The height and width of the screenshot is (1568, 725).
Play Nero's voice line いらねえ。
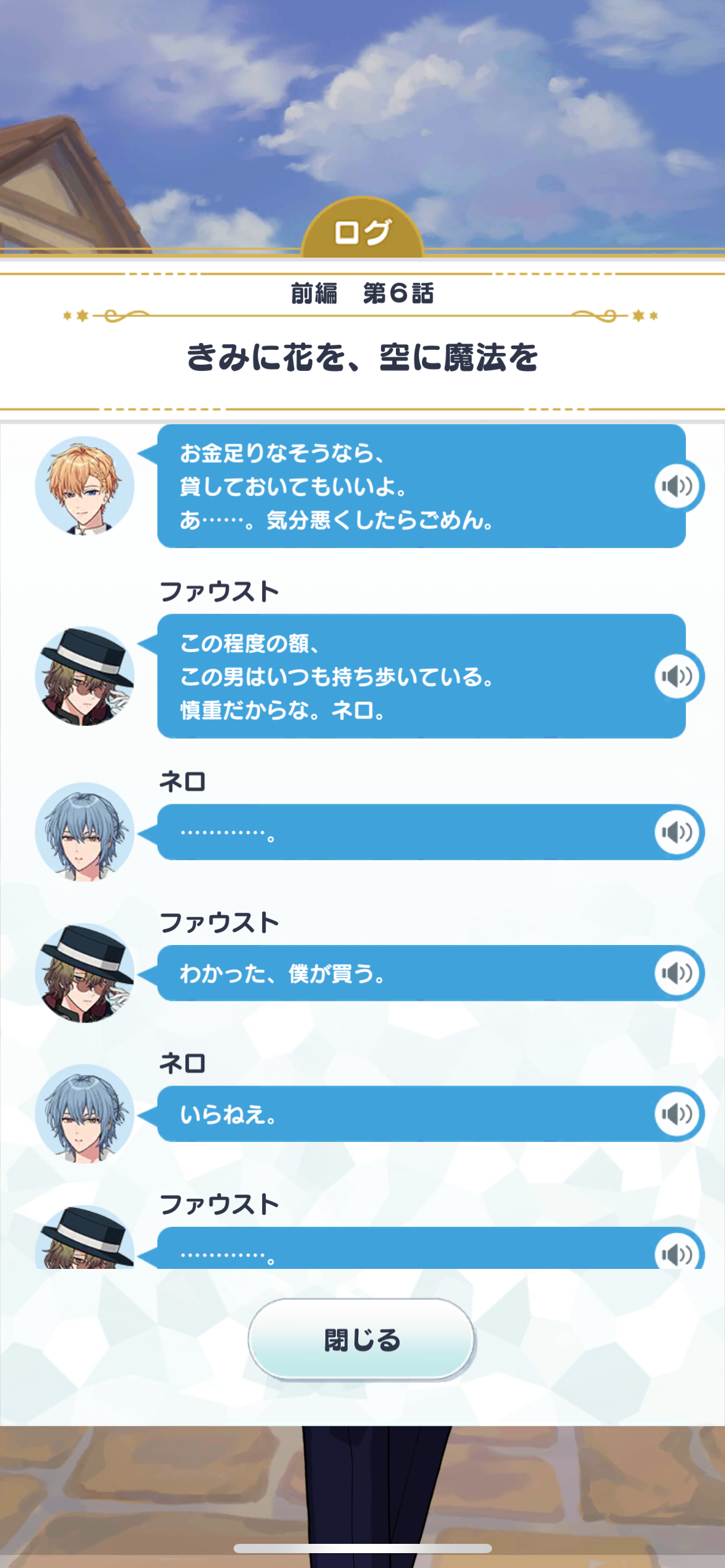[677, 1114]
